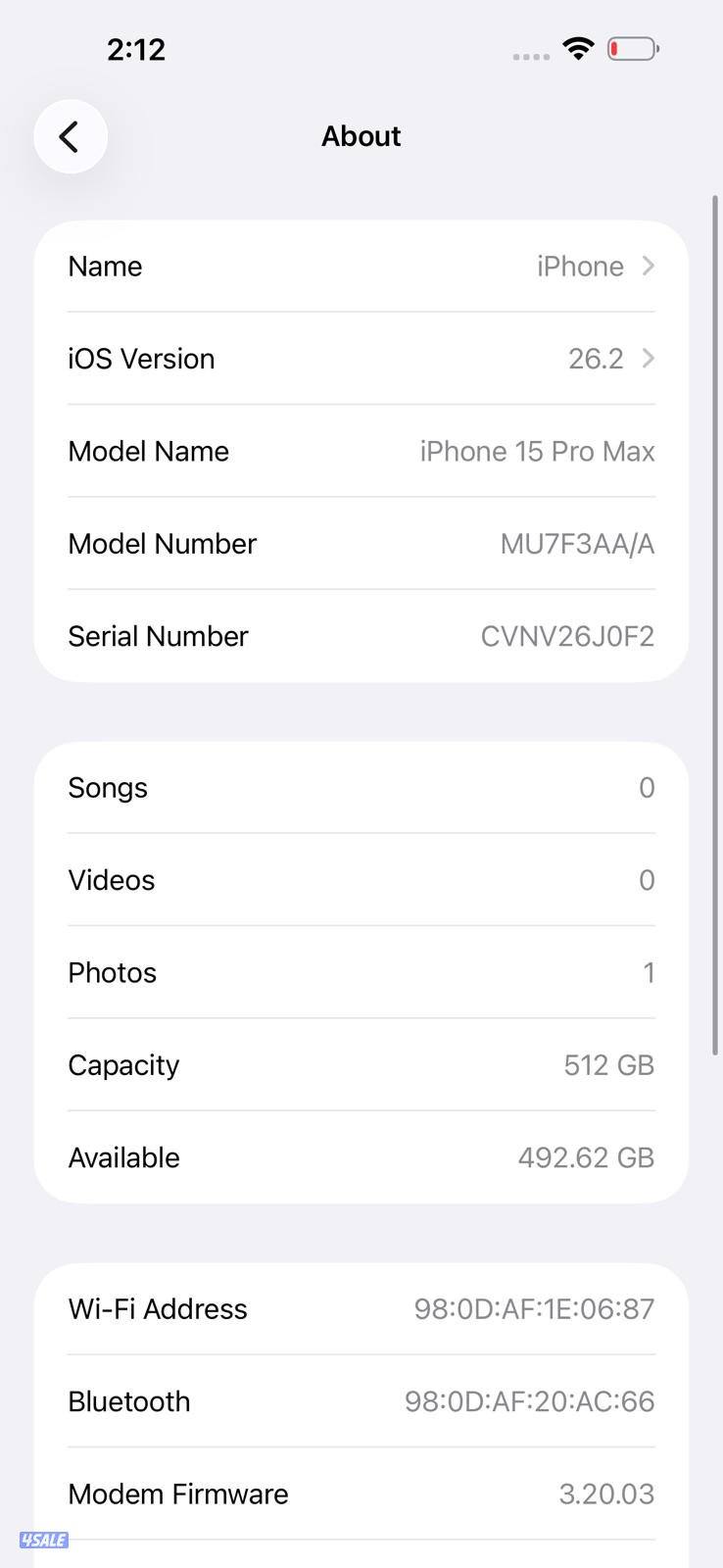Viewport: 723px width, 1568px height.
Task: Tap the Model Number MU7F3AA/A
Action: 576,544
